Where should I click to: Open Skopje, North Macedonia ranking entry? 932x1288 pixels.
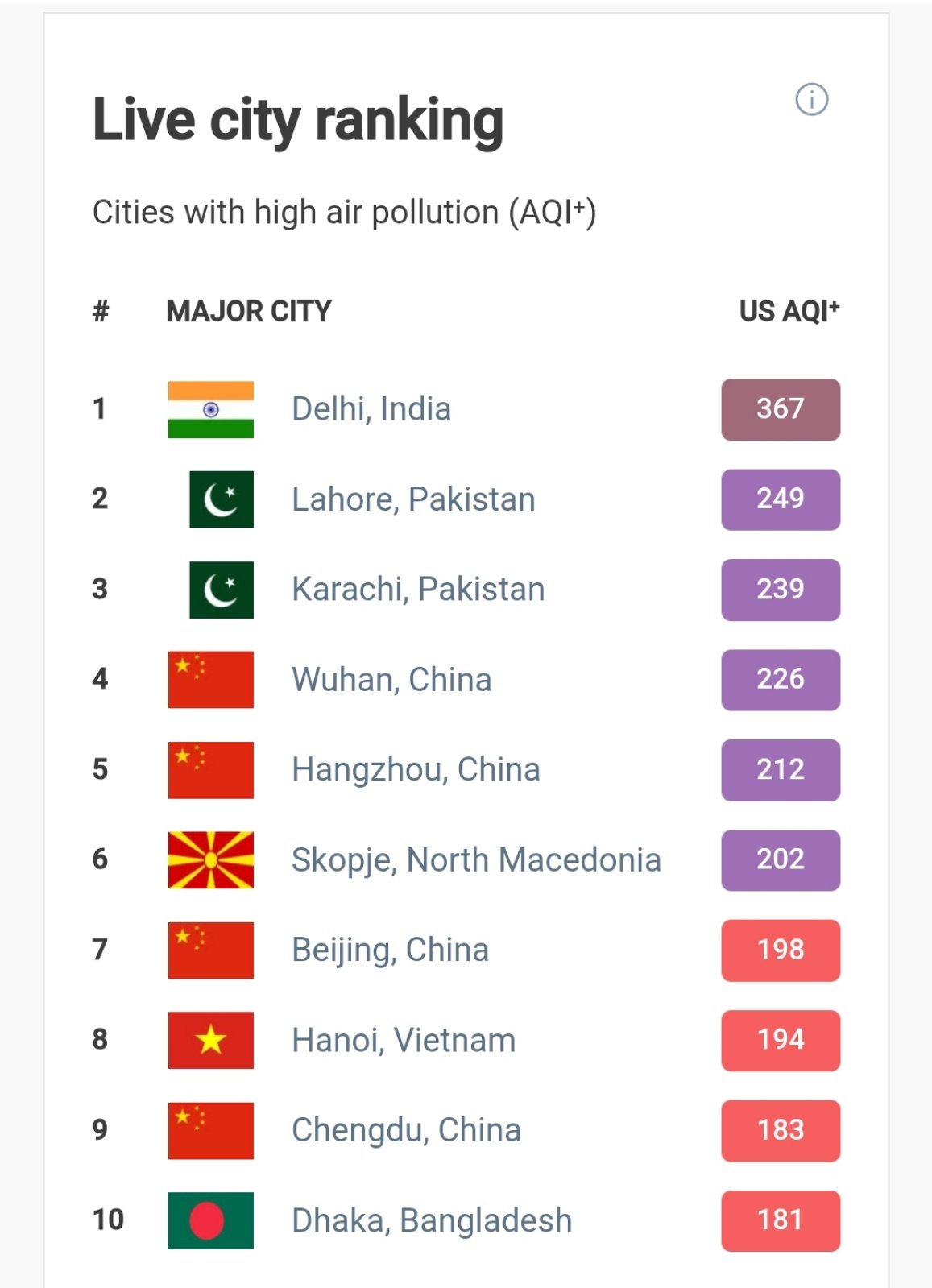pyautogui.click(x=476, y=860)
